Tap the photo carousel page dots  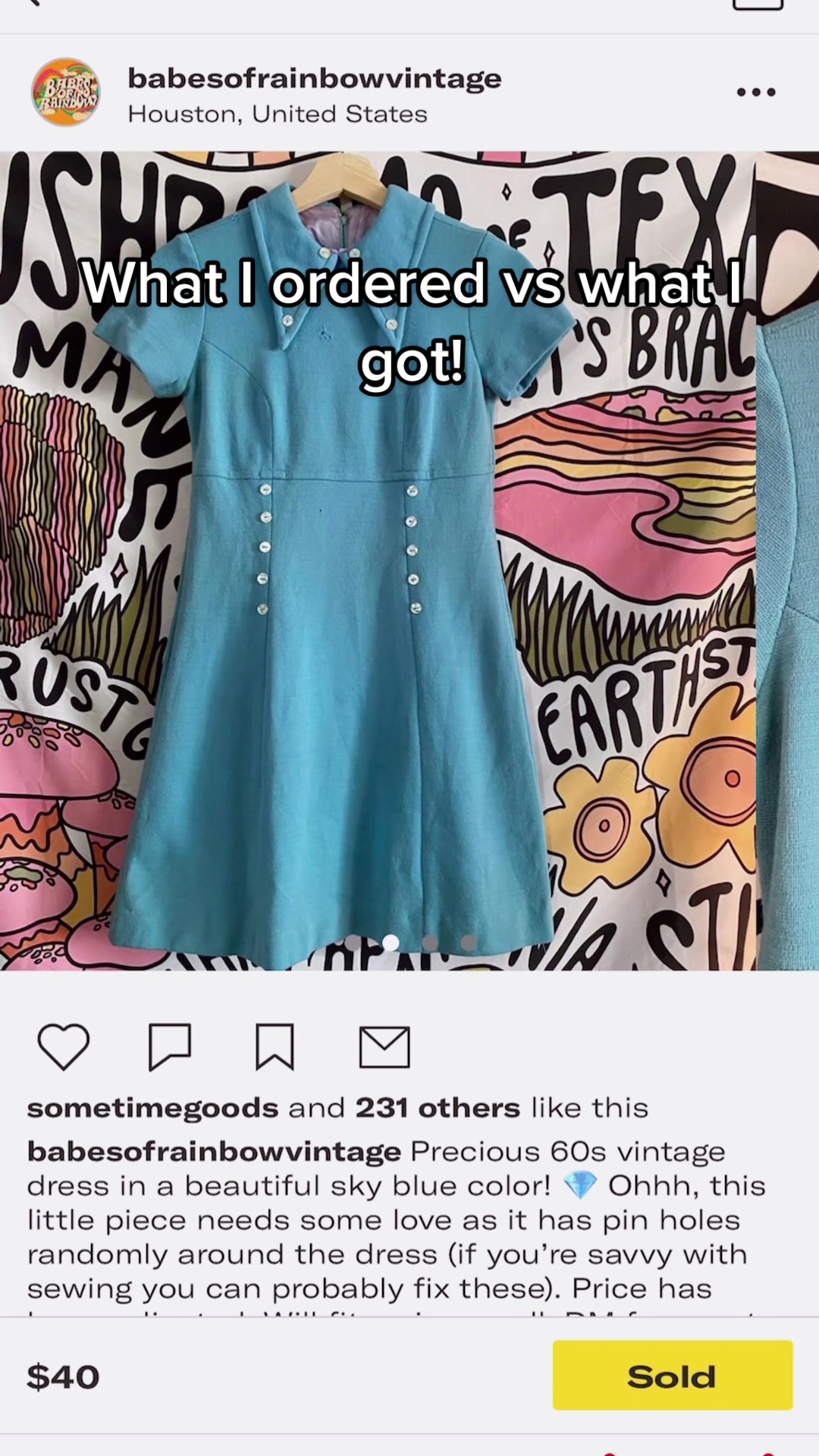(410, 943)
